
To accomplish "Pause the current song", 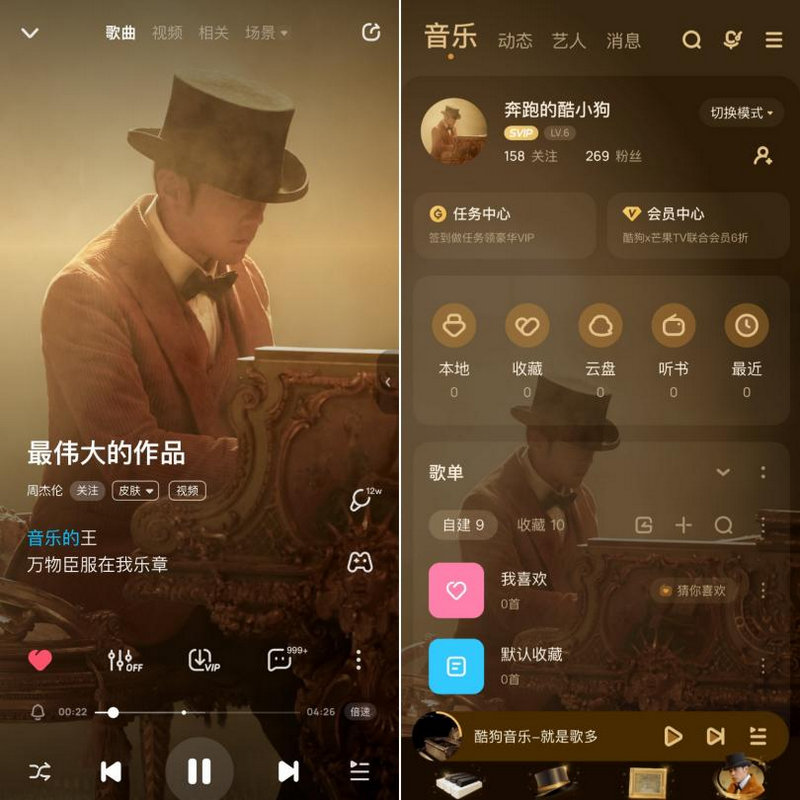I will pos(199,771).
